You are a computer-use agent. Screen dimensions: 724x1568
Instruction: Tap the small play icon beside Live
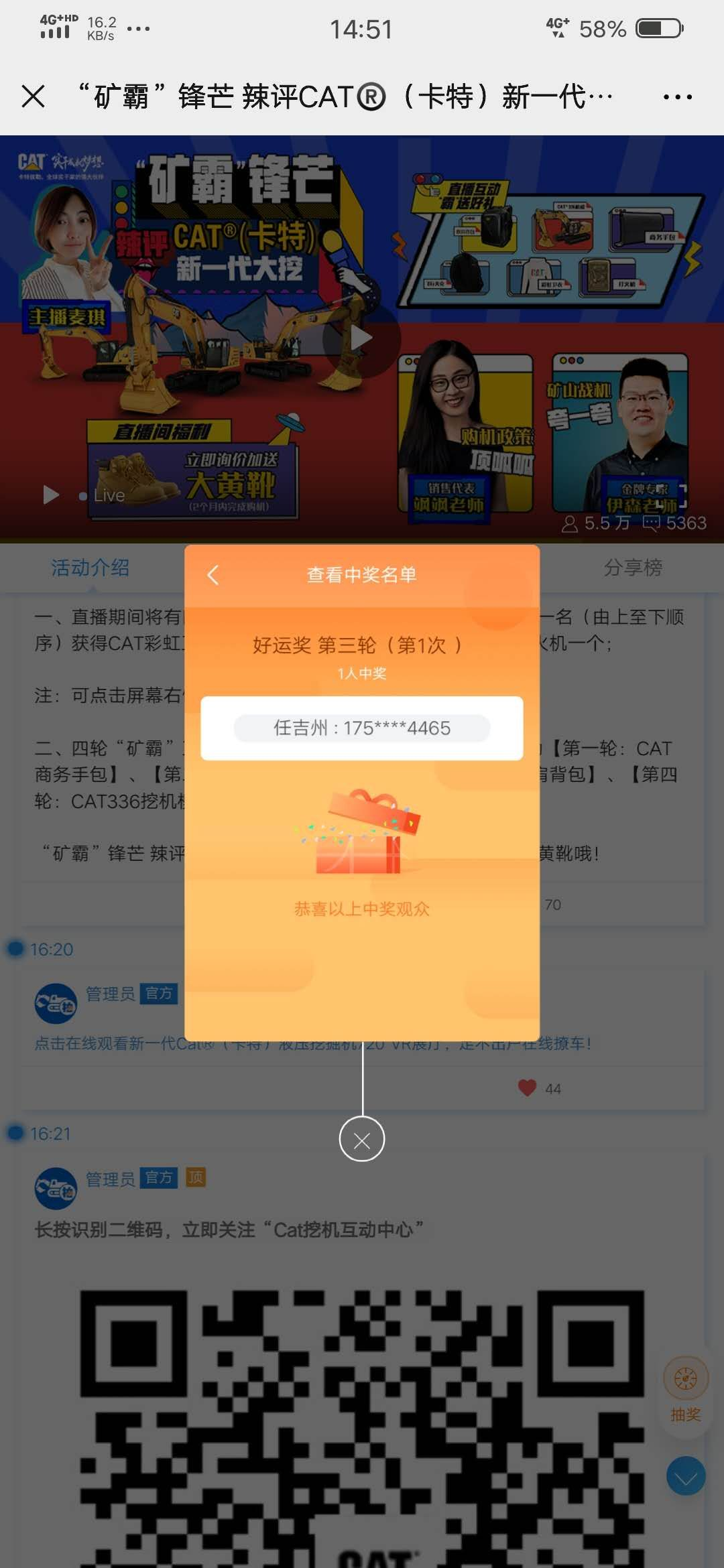point(51,495)
